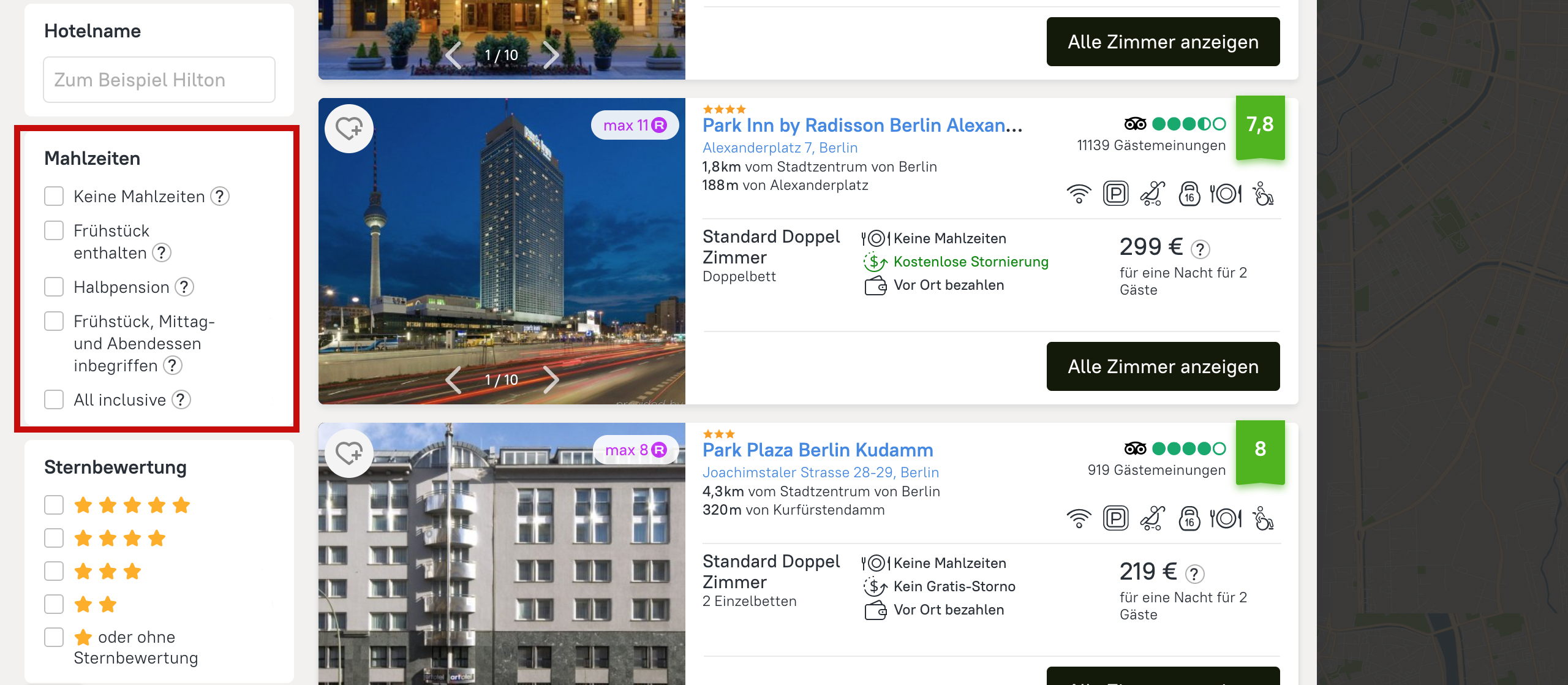Select one star oder ohne Sternbewertung

tap(54, 637)
